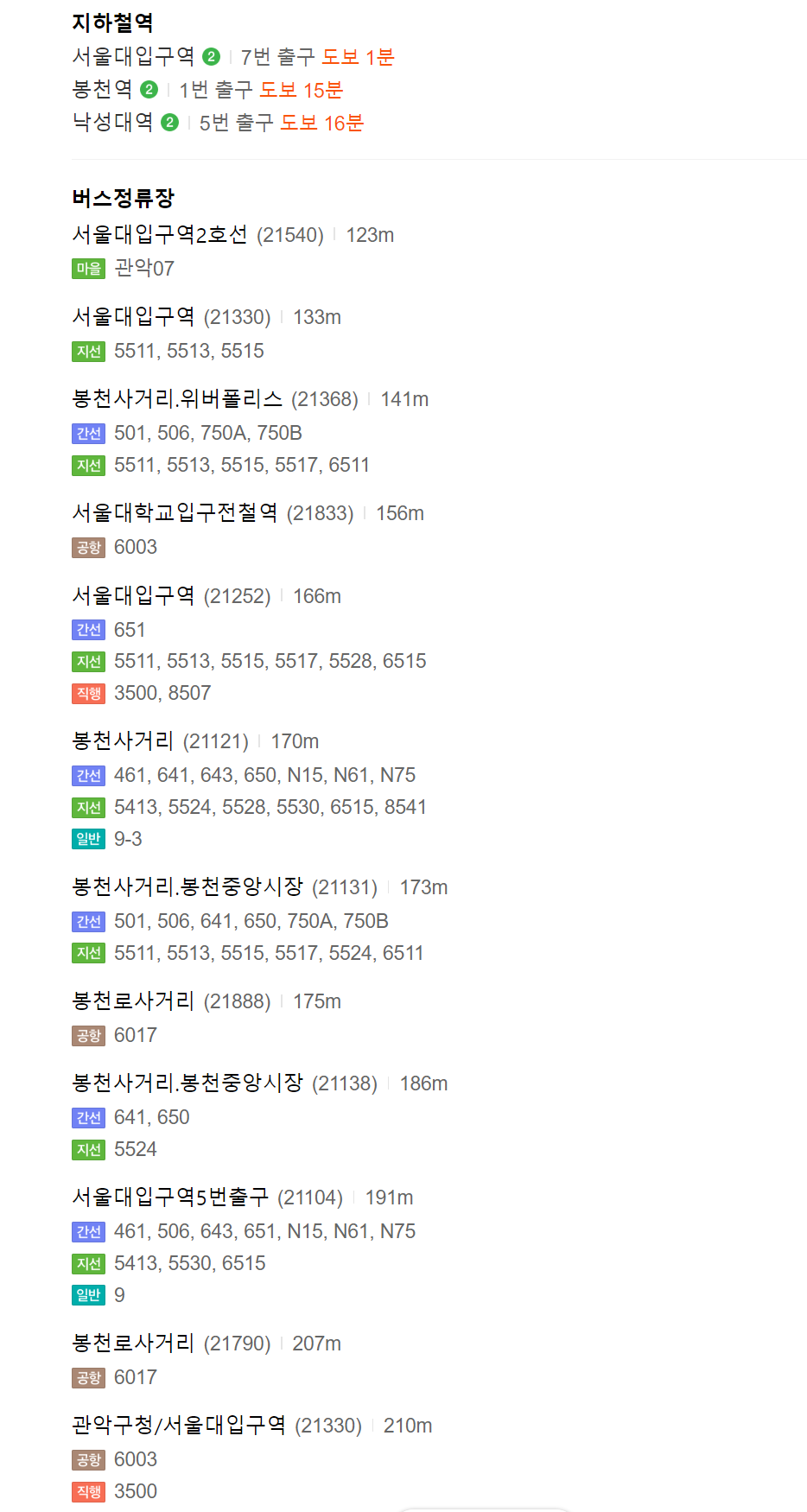This screenshot has height=1512, width=807.
Task: Open bus stop 봉천사거리 (21121)
Action: pyautogui.click(x=124, y=741)
